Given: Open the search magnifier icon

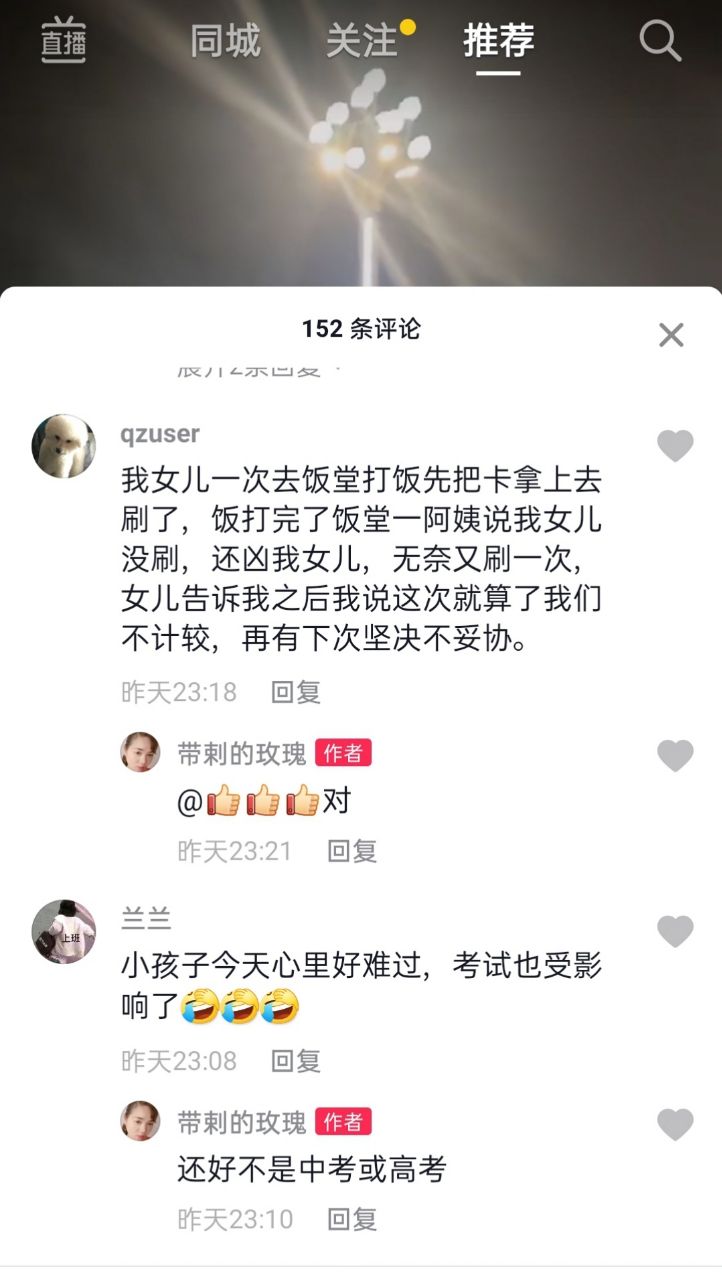Looking at the screenshot, I should [x=660, y=42].
